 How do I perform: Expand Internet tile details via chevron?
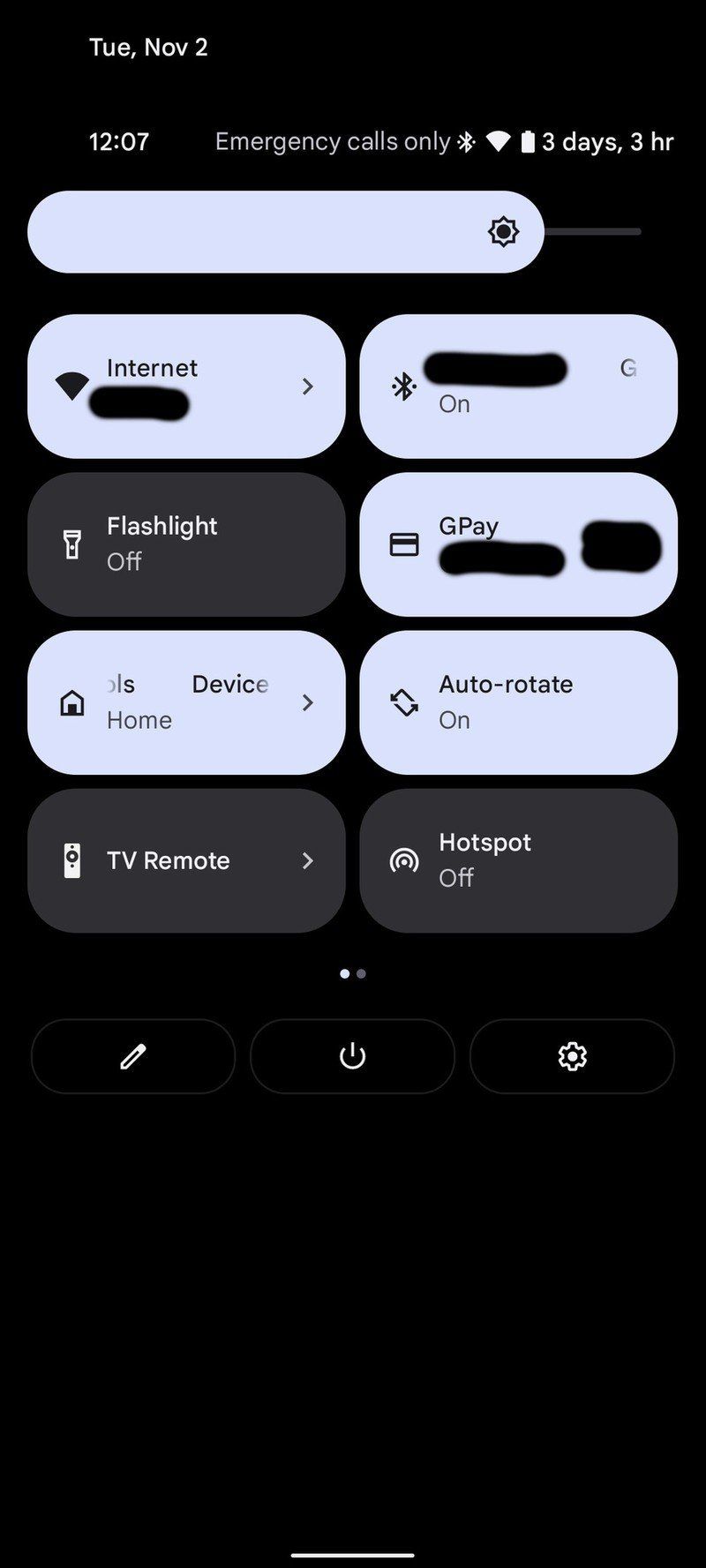point(308,386)
